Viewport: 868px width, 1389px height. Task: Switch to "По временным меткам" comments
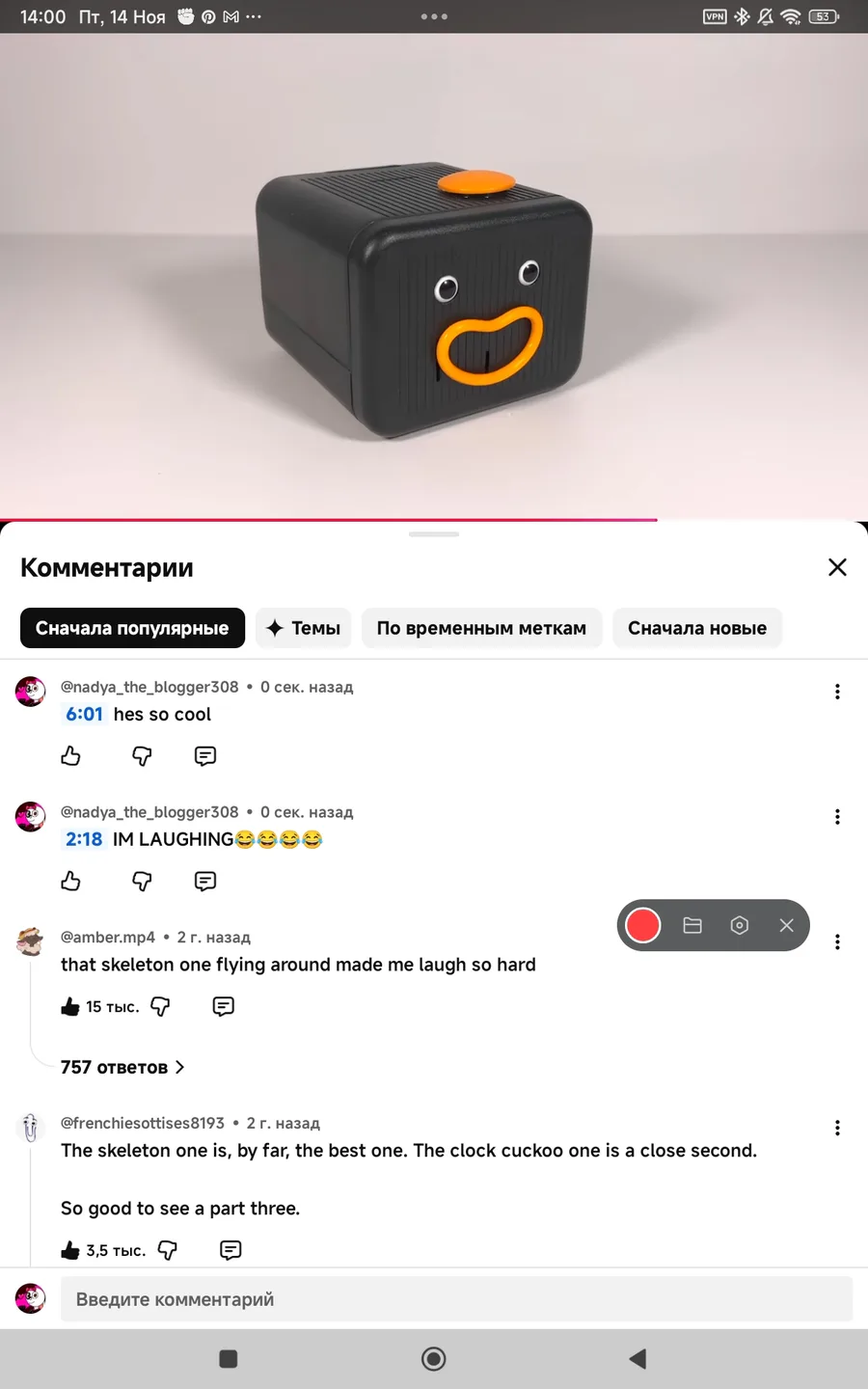tap(481, 628)
